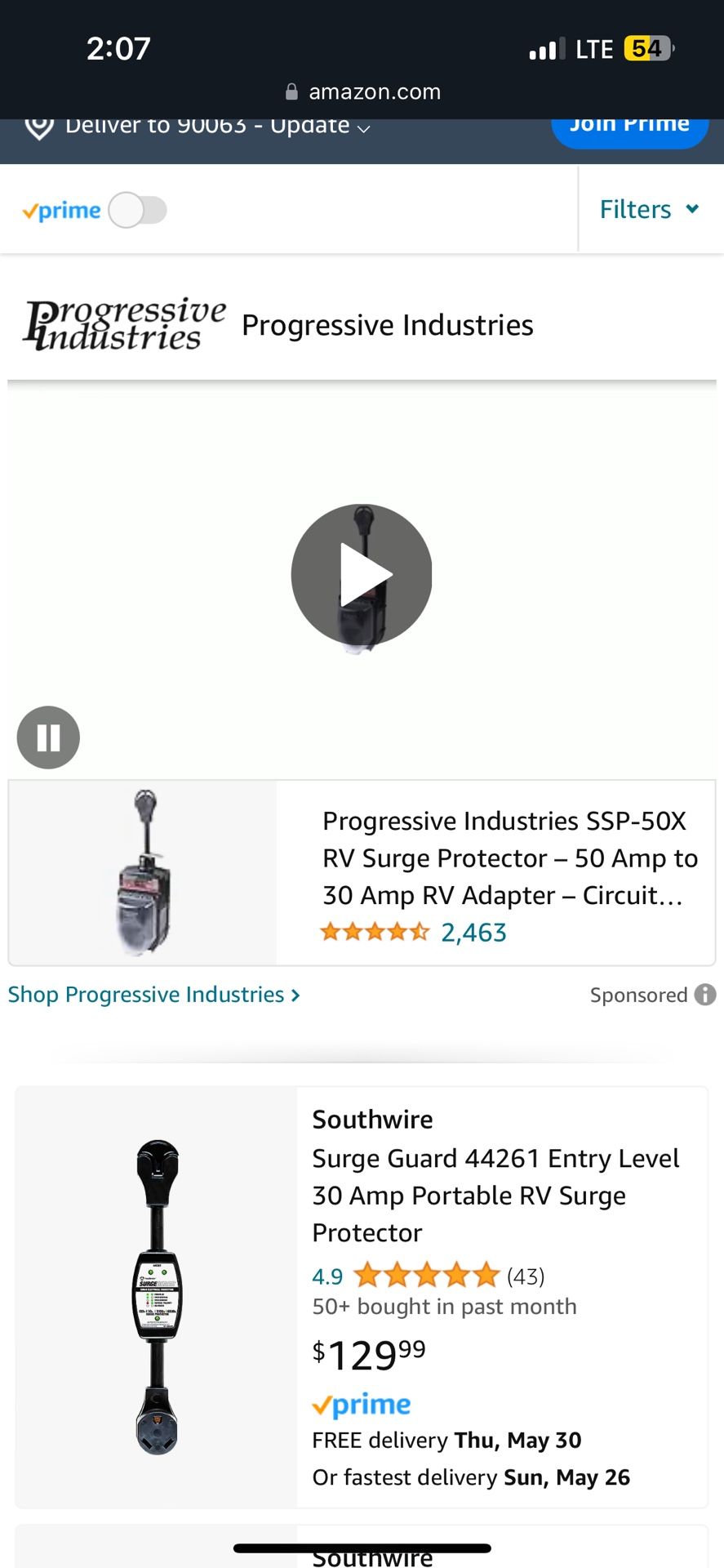Open the Southwire Surge Guard 44261 listing
Viewport: 724px width, 1568px height.
[x=495, y=1195]
